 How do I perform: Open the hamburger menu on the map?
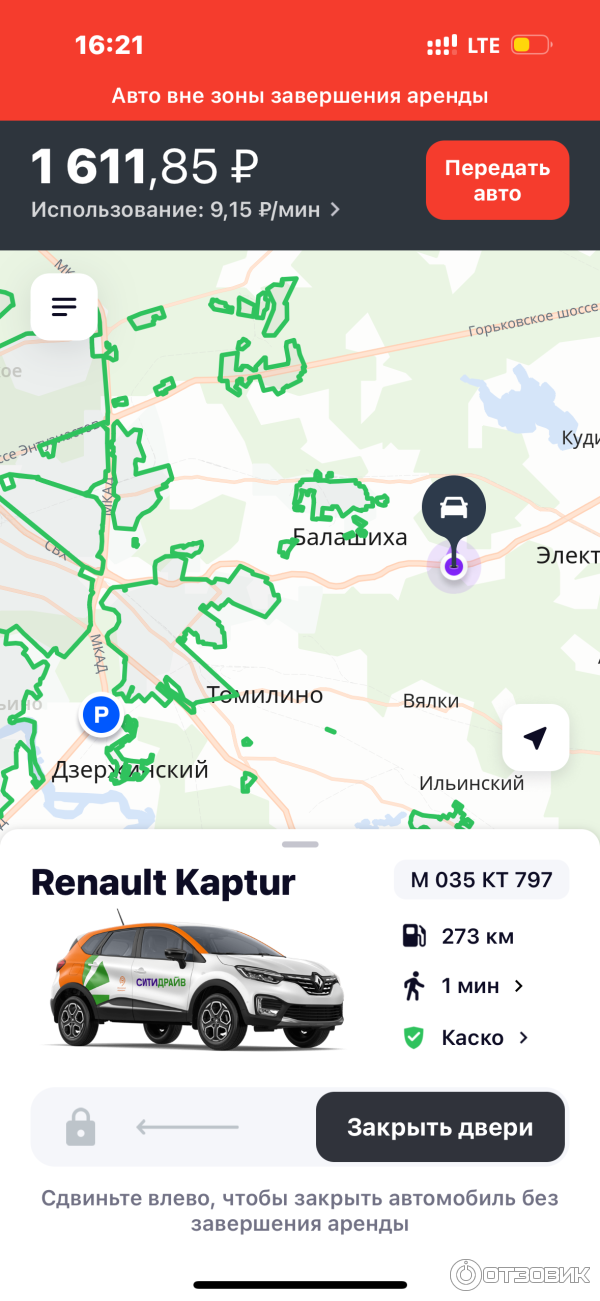point(64,307)
